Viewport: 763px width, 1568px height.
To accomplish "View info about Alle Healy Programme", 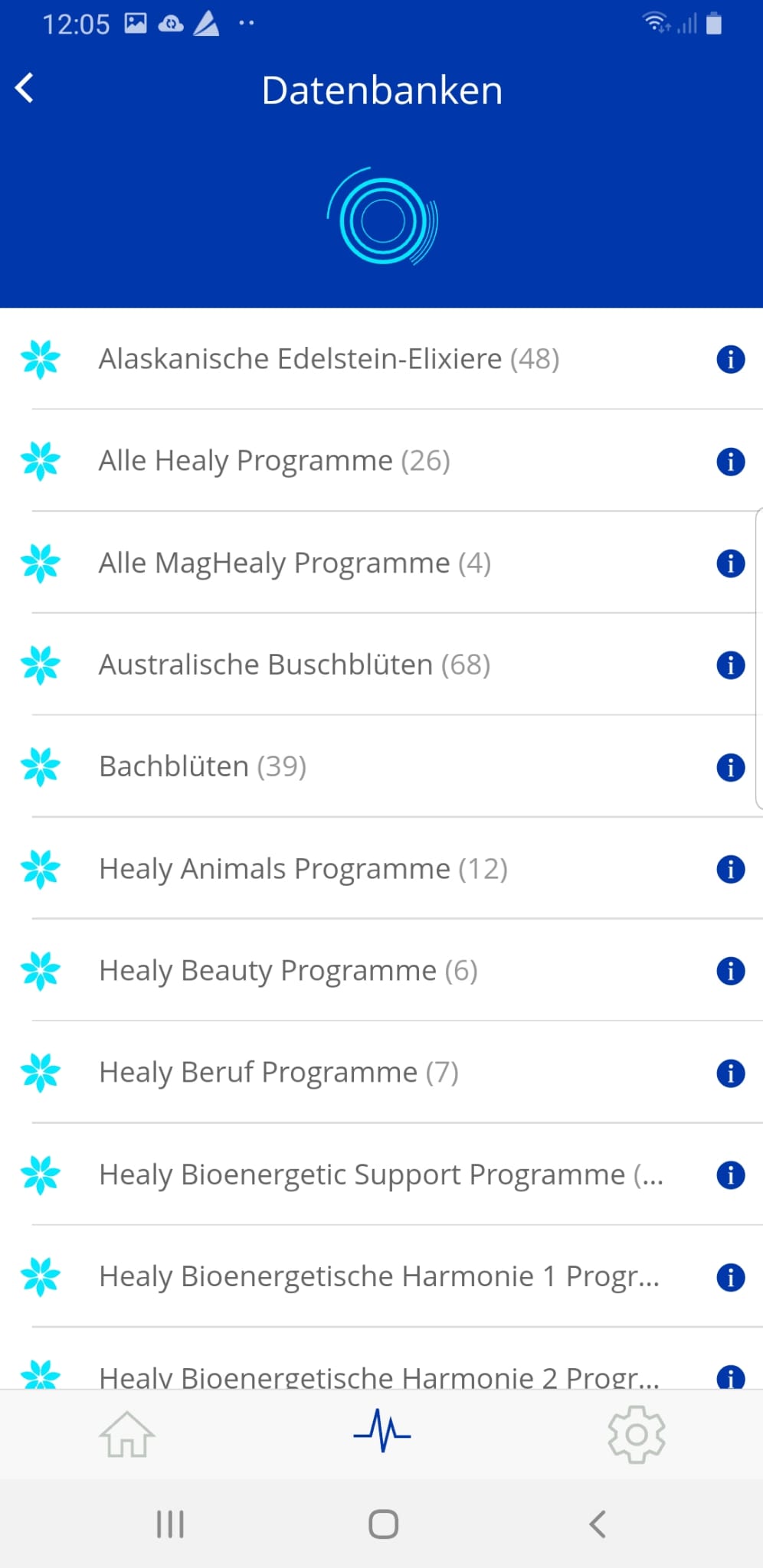I will click(x=730, y=461).
